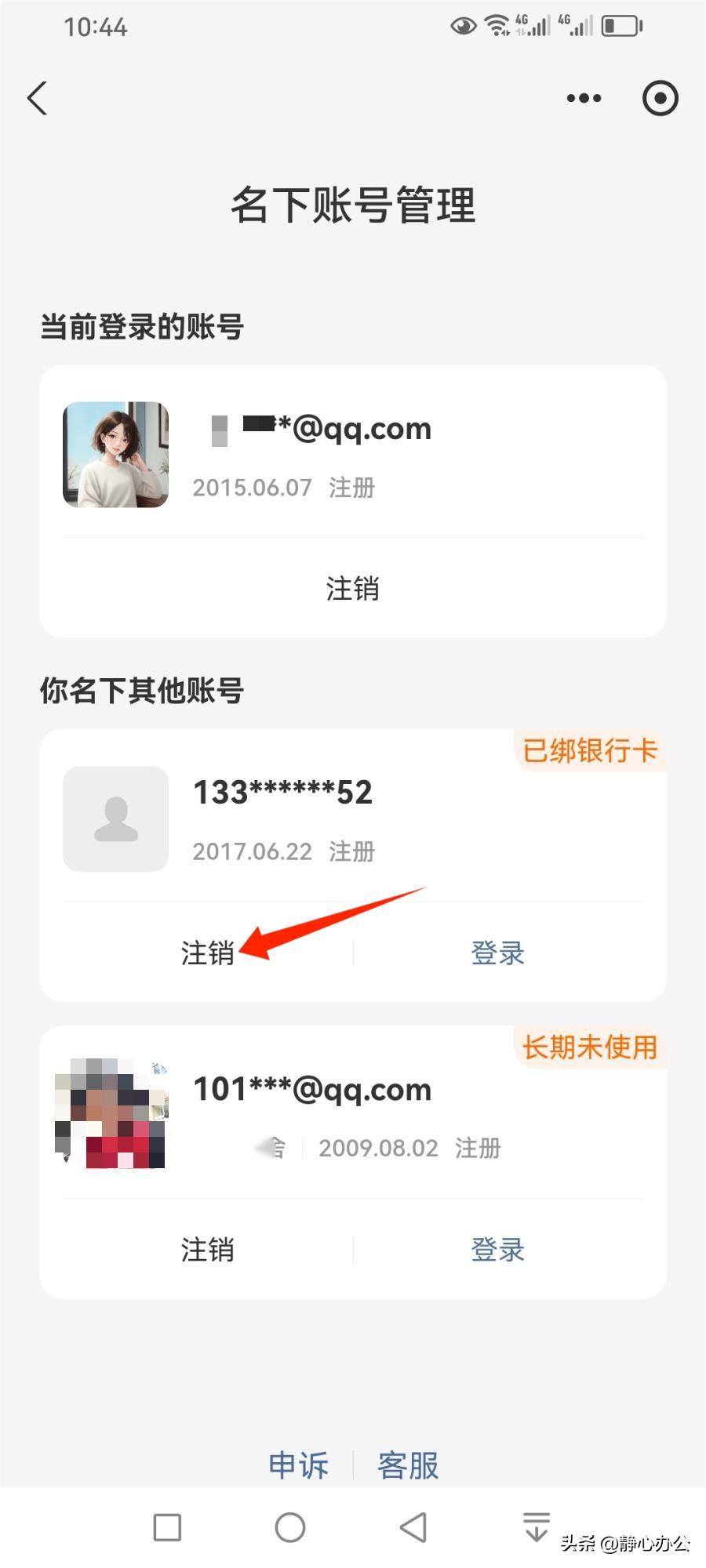Tap 登录 for account 133******52
Image resolution: width=706 pixels, height=1568 pixels.
[x=497, y=953]
